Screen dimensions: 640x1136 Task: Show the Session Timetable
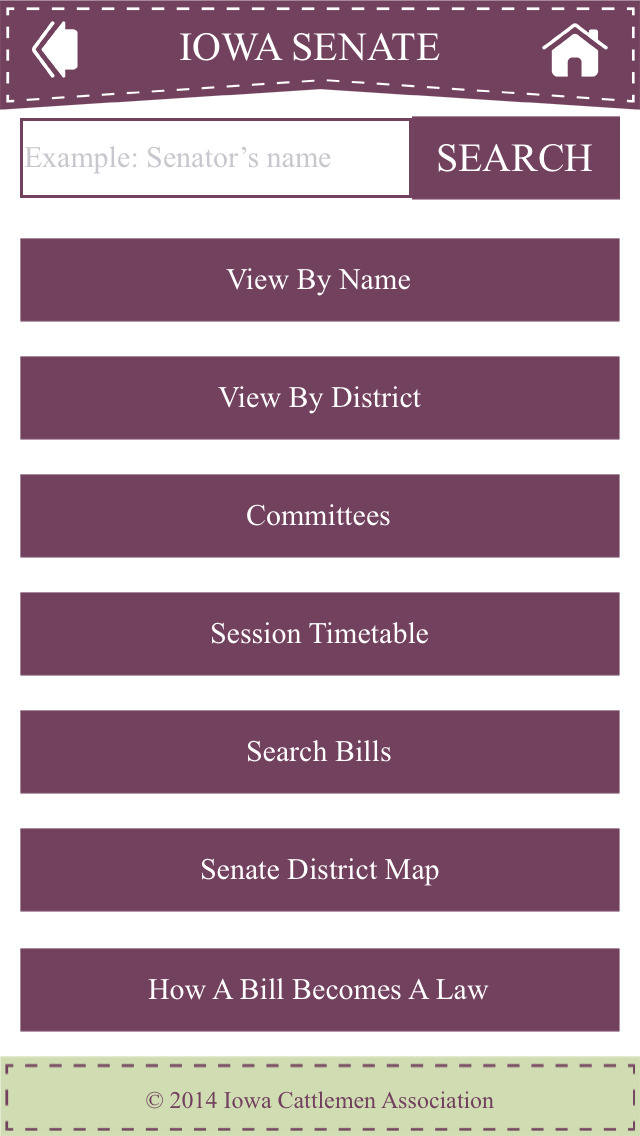pos(319,634)
